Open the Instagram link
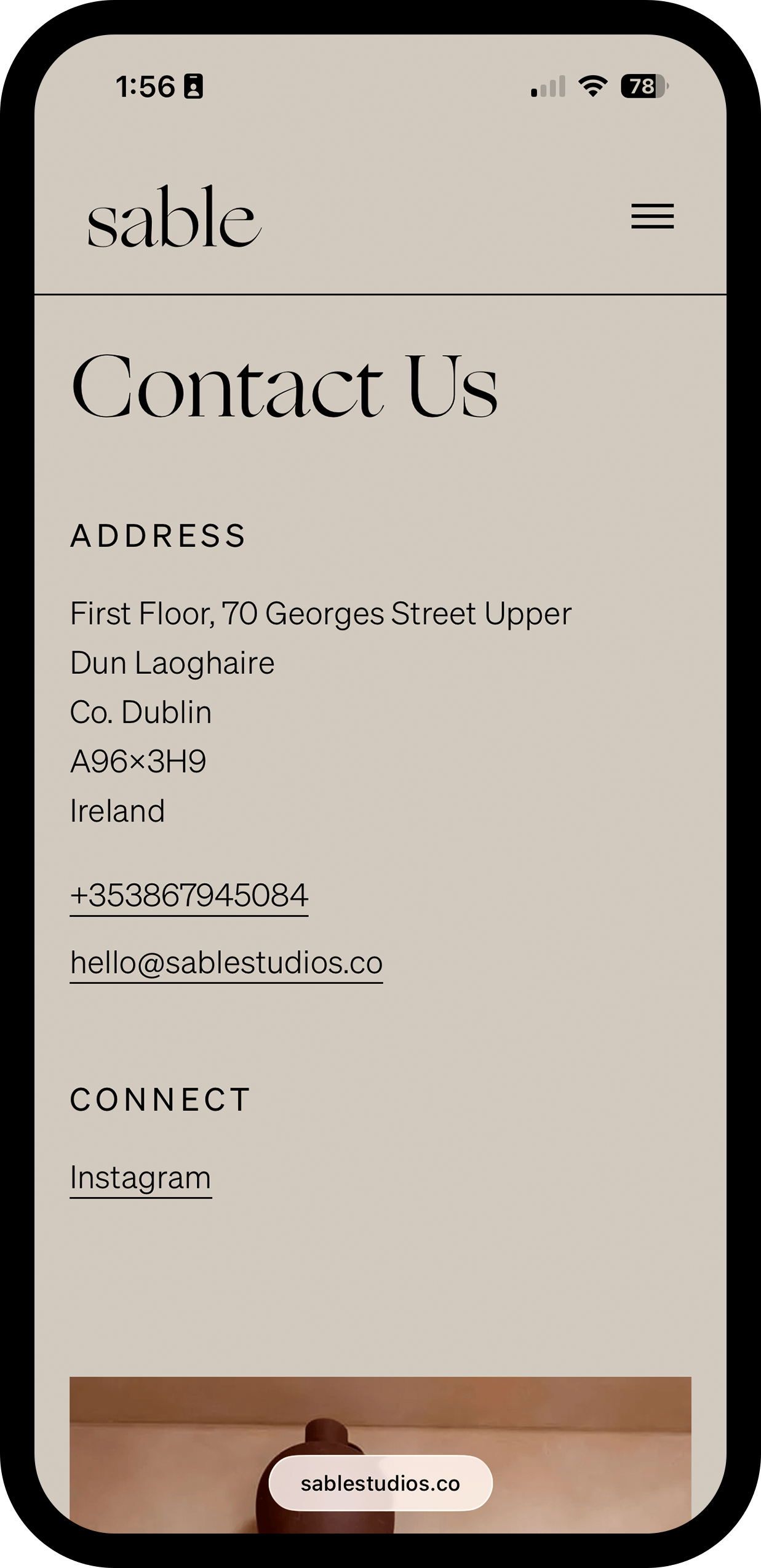The image size is (761, 1568). pyautogui.click(x=140, y=1178)
